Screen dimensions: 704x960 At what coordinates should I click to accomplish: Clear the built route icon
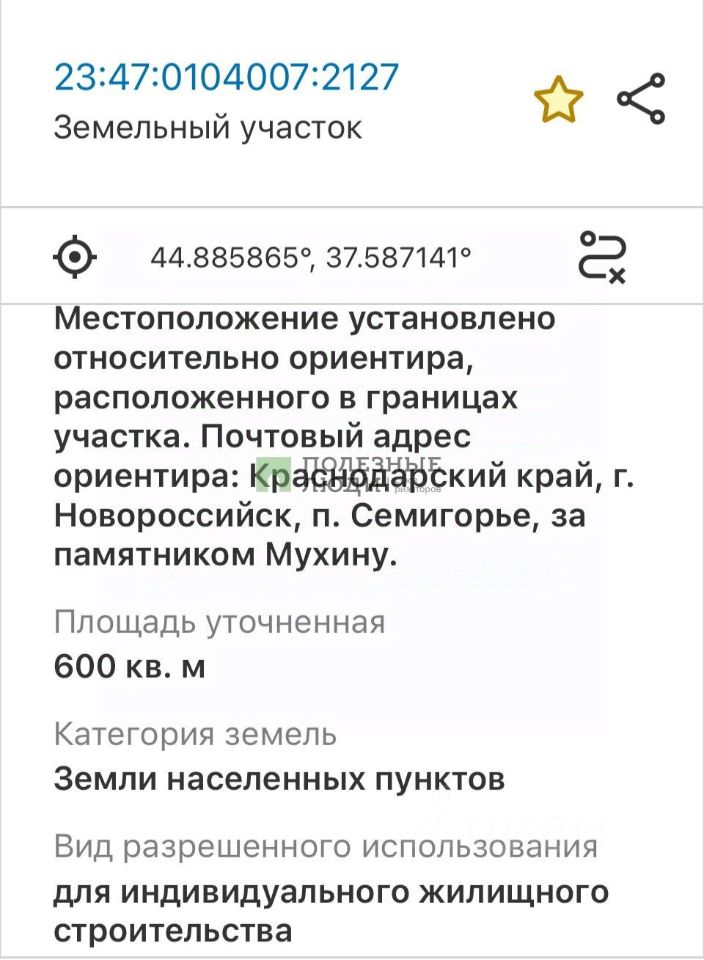pos(603,258)
